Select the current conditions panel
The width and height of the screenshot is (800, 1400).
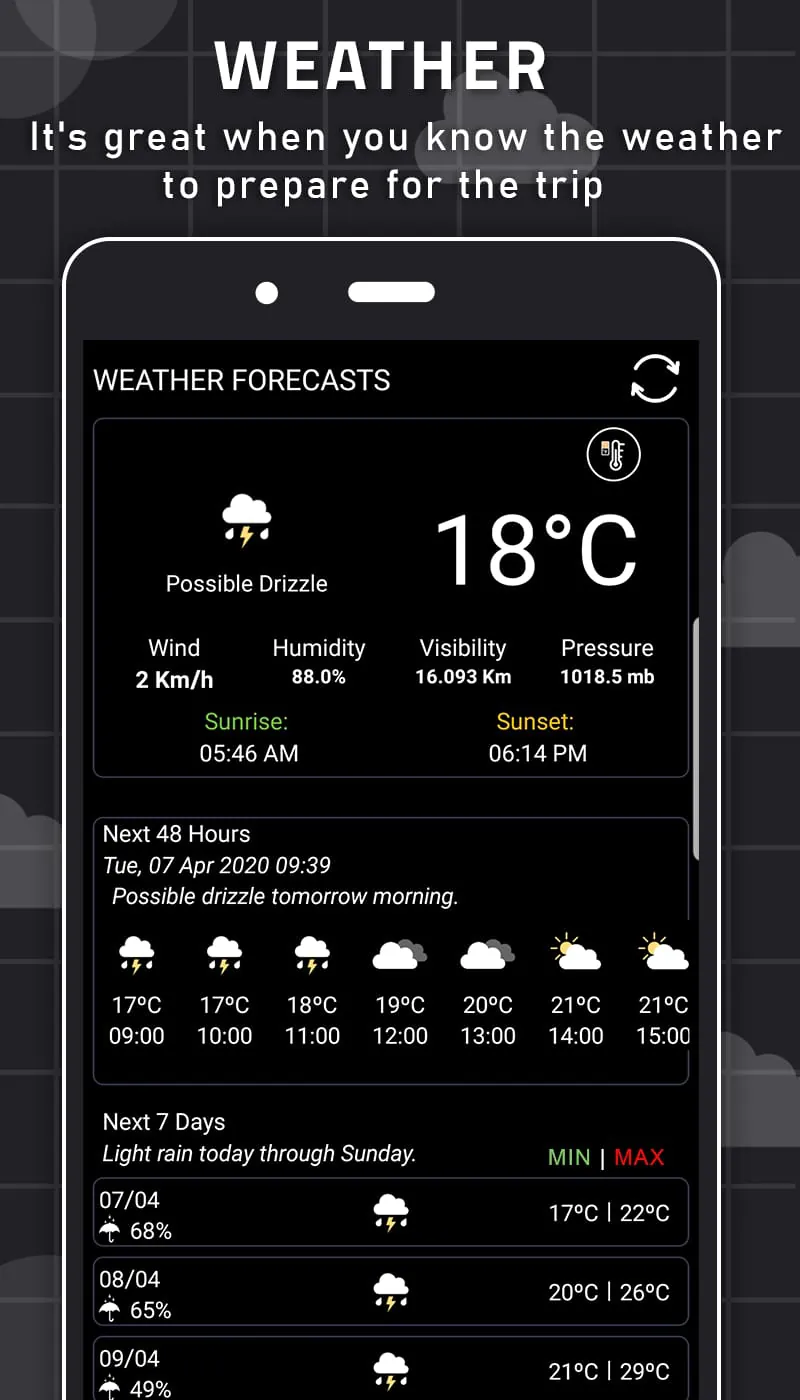coord(390,598)
